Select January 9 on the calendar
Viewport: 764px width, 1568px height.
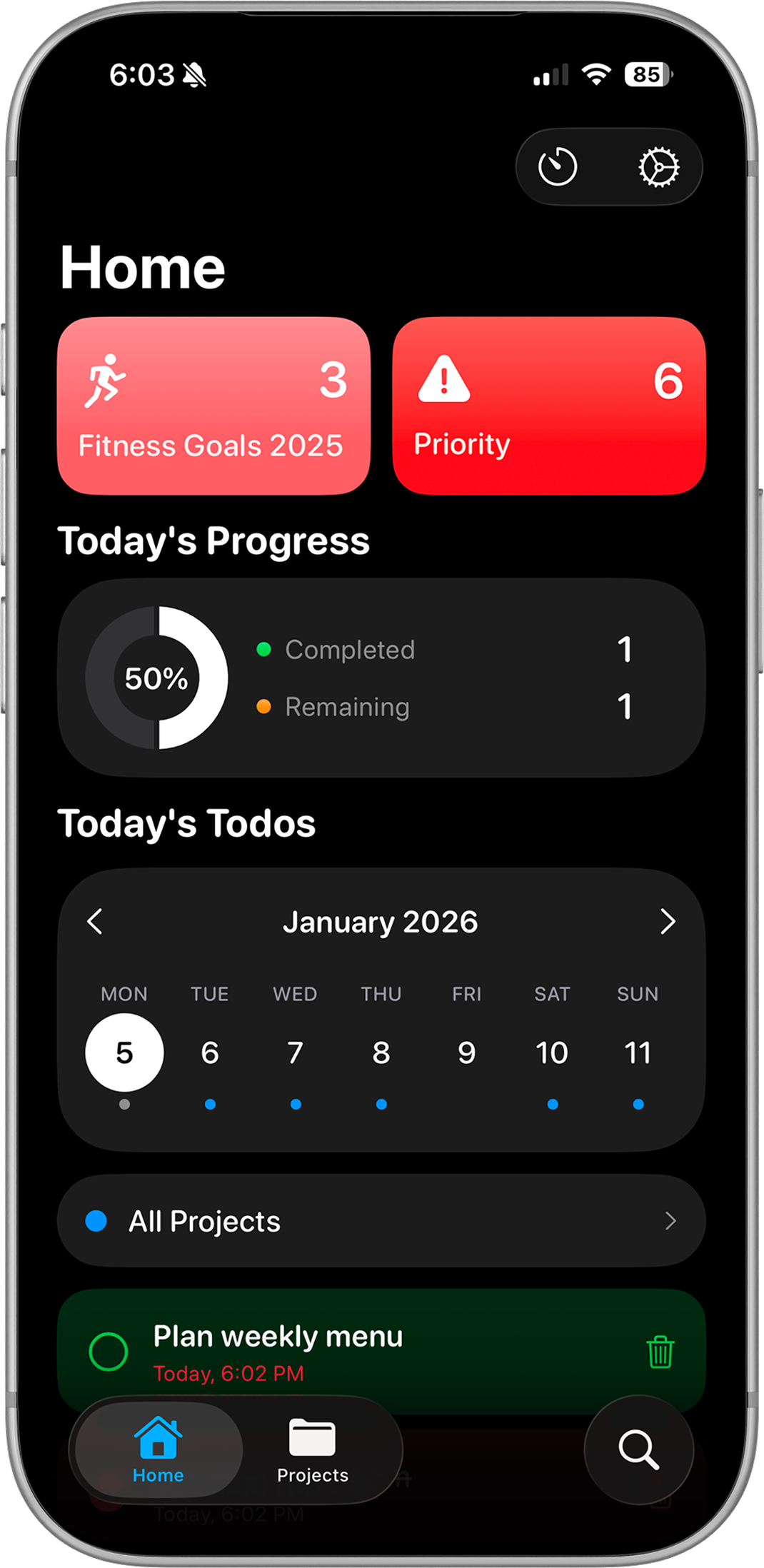pyautogui.click(x=466, y=1052)
